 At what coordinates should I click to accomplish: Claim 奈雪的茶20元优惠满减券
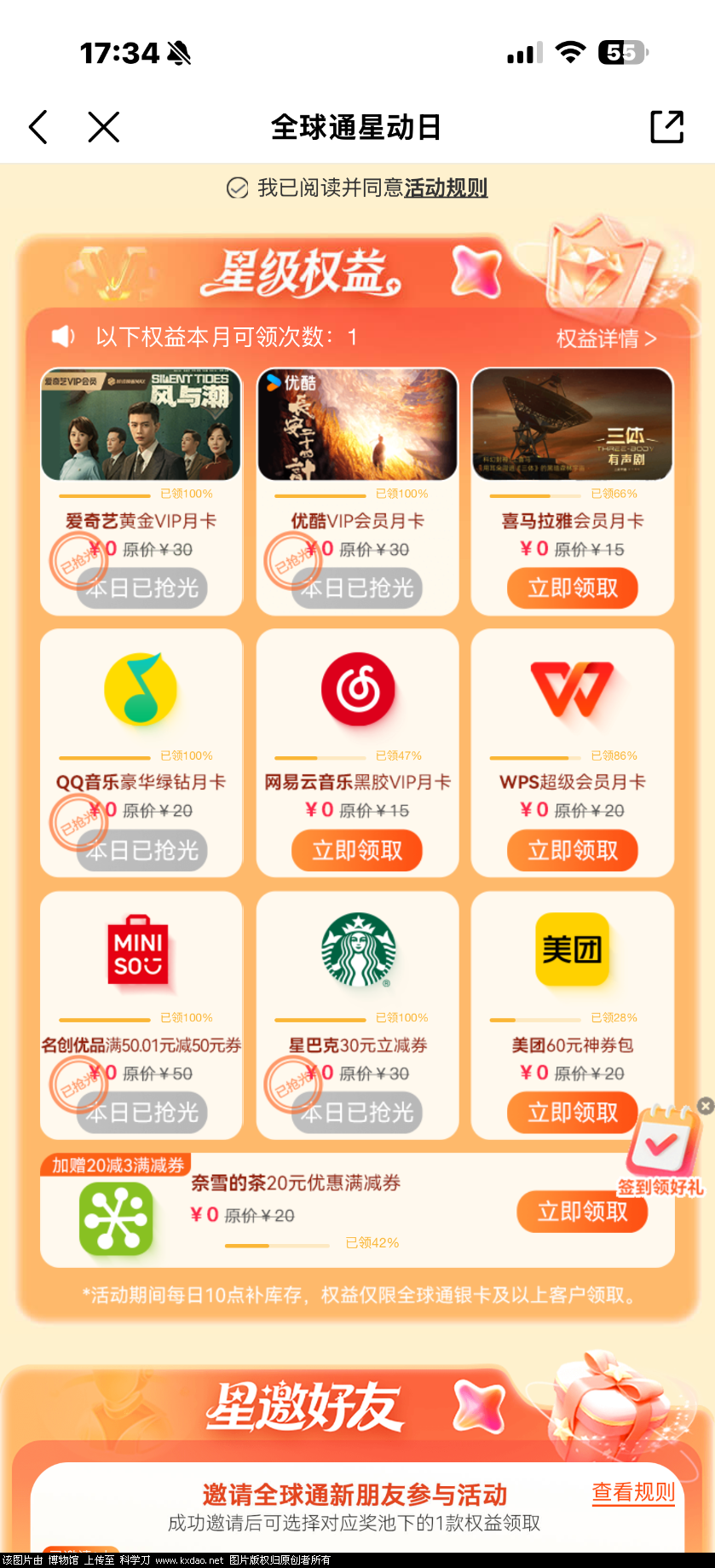[582, 1212]
